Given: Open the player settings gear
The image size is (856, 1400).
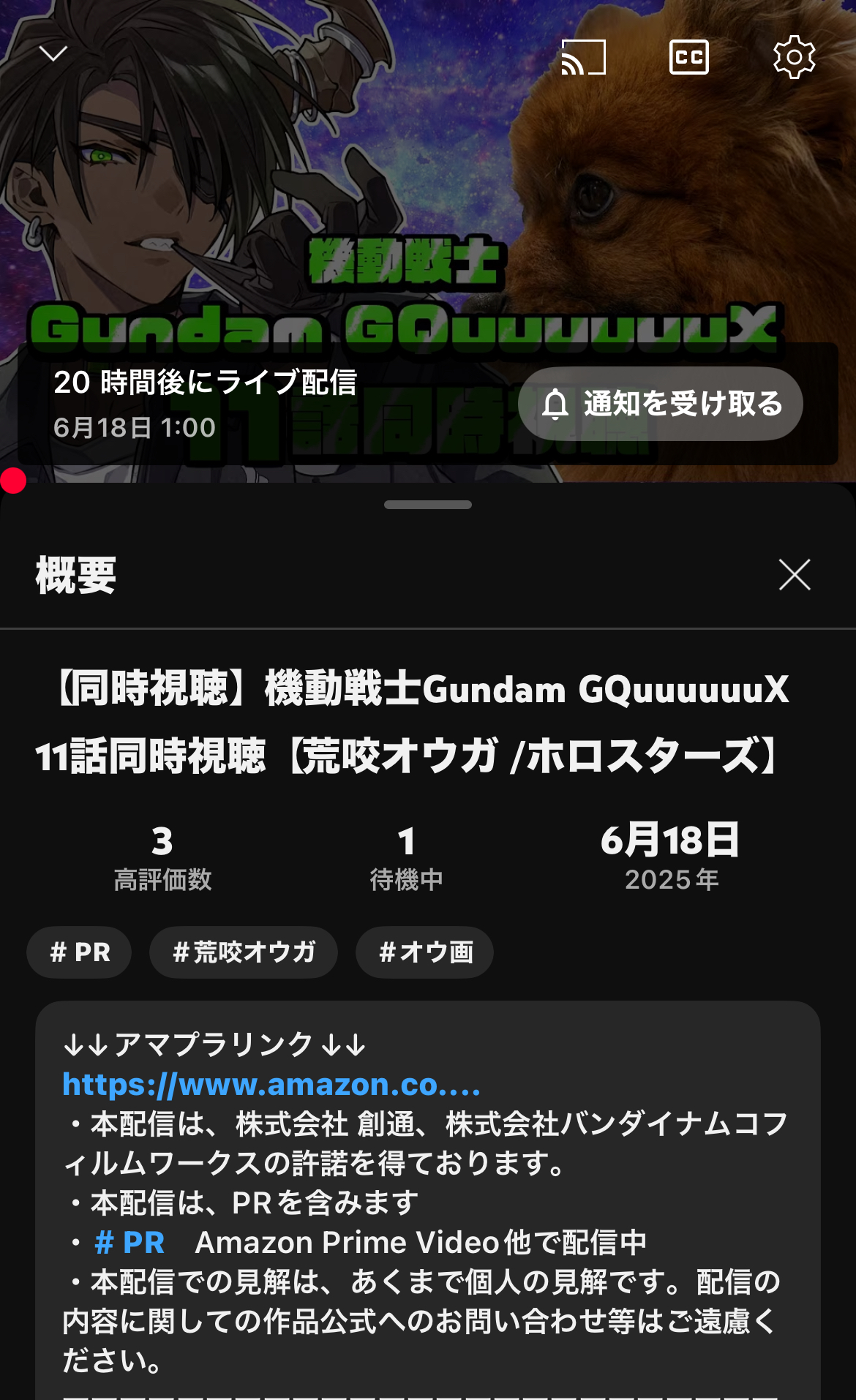Looking at the screenshot, I should (794, 57).
